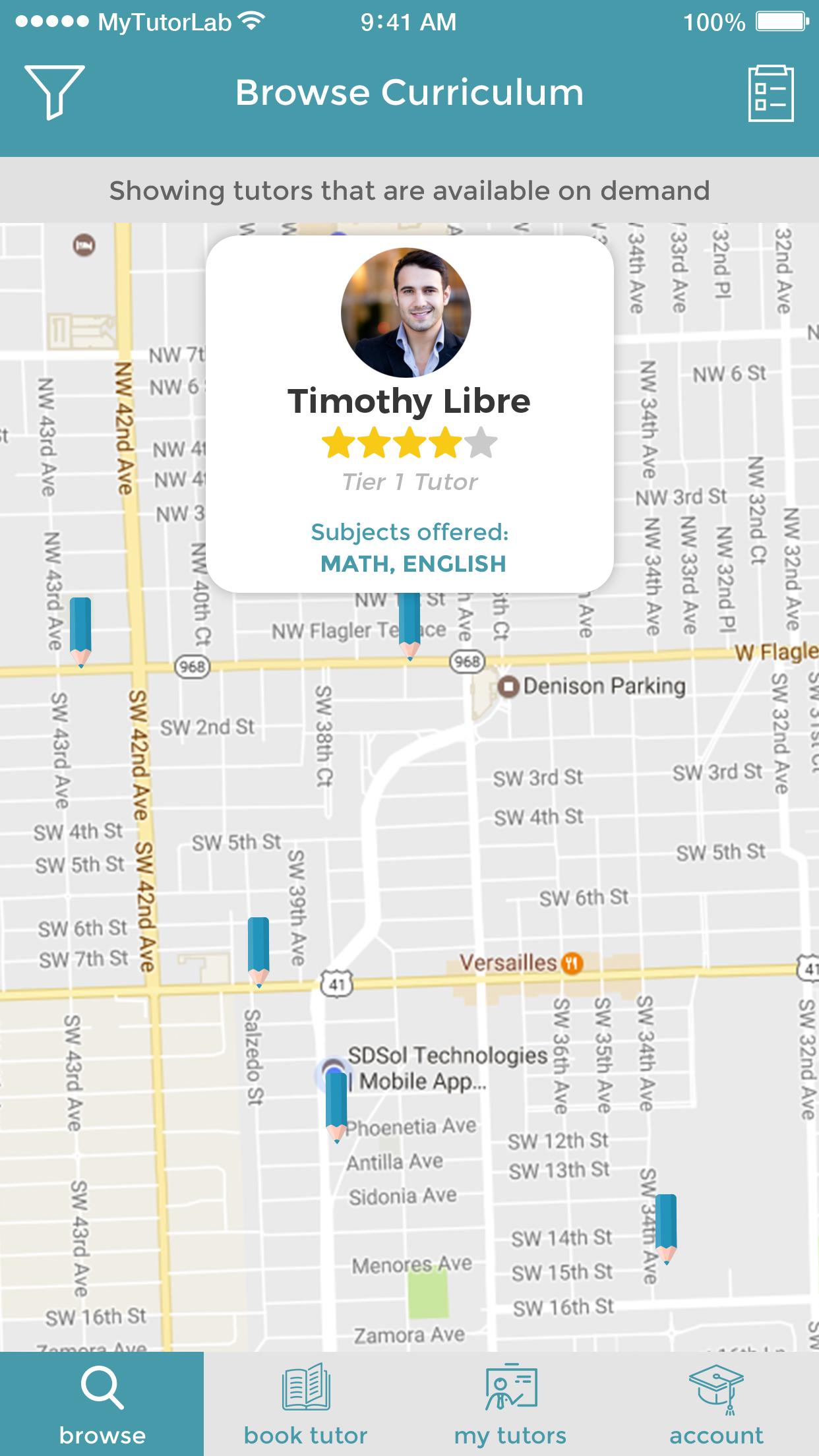The width and height of the screenshot is (819, 1456).
Task: Open the account tab
Action: (x=716, y=1403)
